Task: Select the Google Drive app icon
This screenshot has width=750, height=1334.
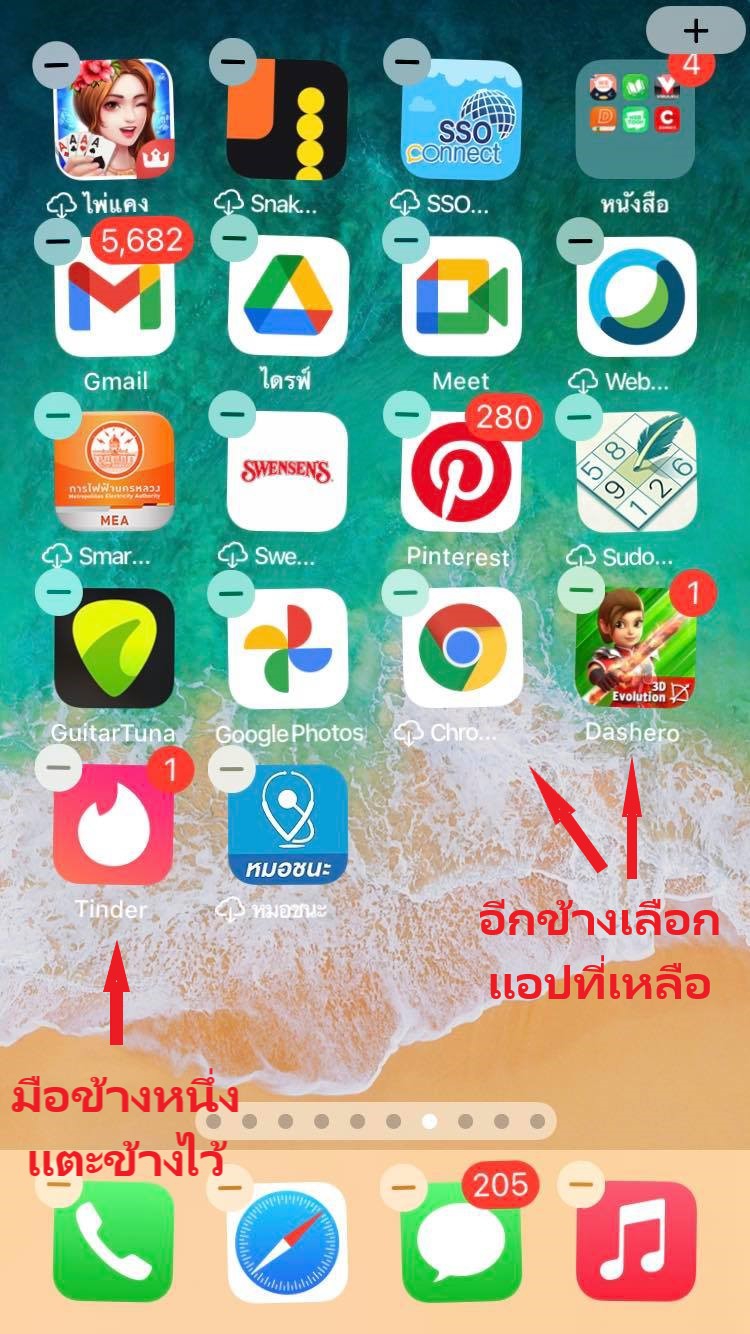Action: [288, 296]
